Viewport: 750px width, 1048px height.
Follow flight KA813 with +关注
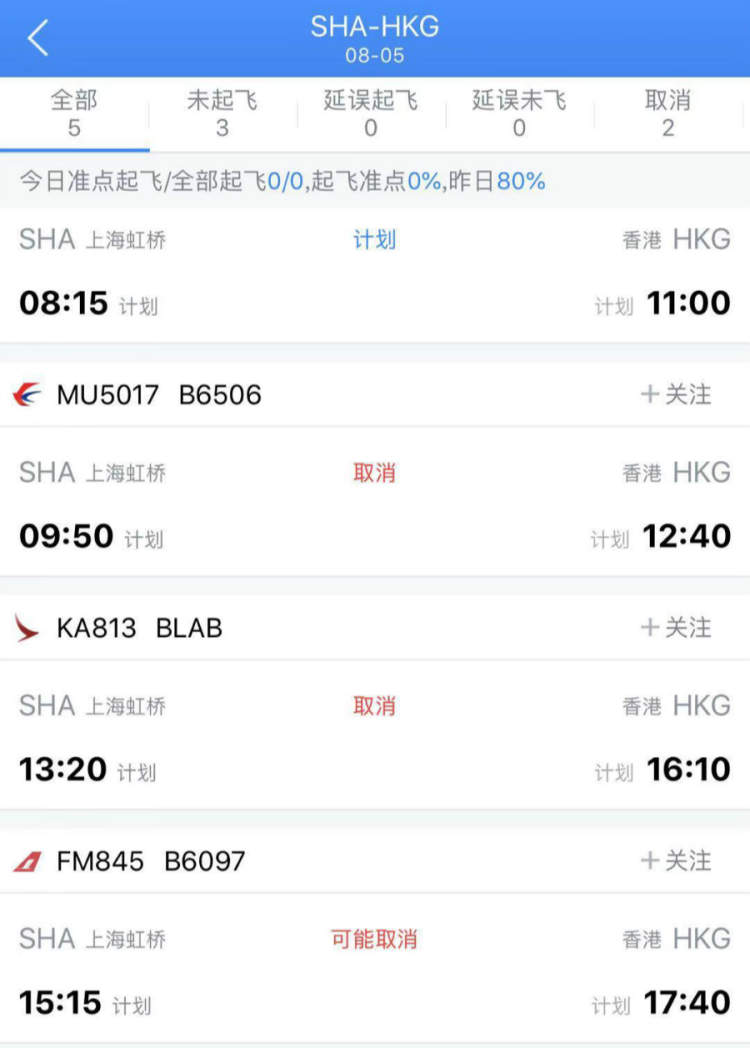point(676,628)
